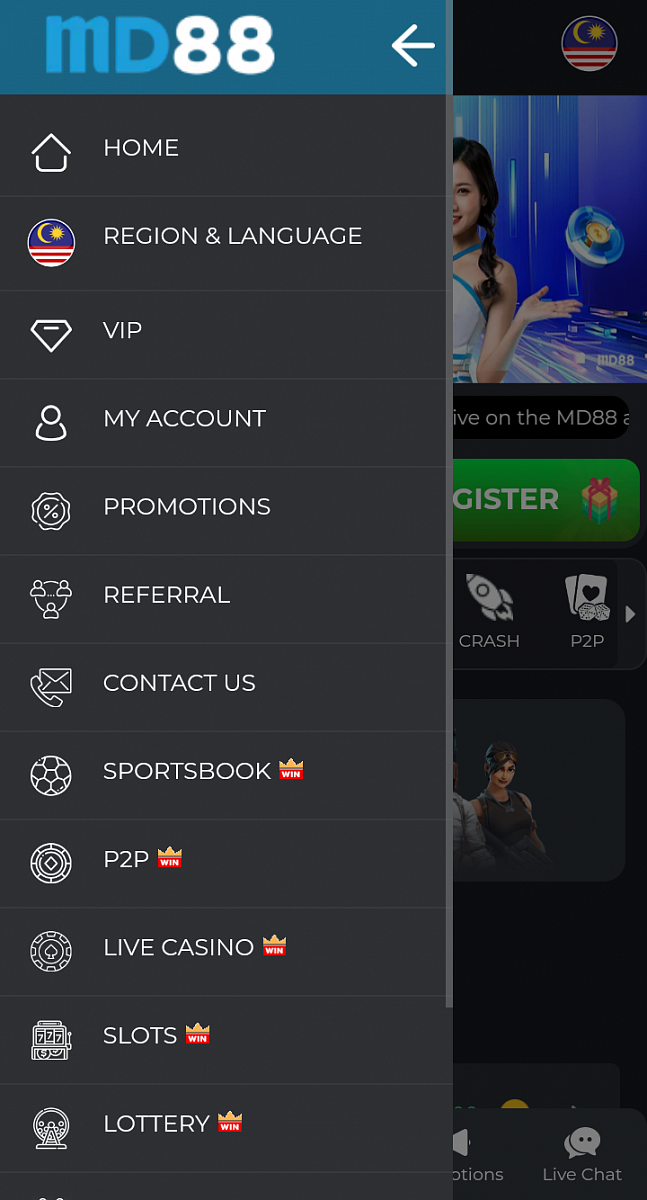View the Promotions page

tap(186, 507)
